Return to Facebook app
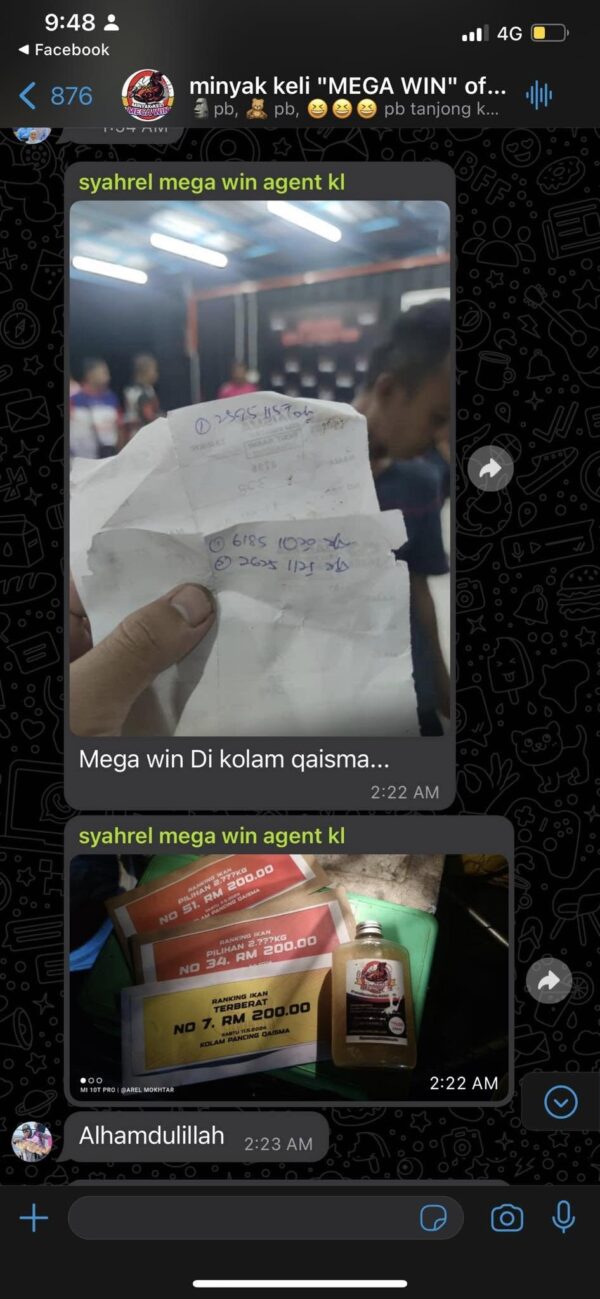600x1299 pixels. pyautogui.click(x=64, y=49)
